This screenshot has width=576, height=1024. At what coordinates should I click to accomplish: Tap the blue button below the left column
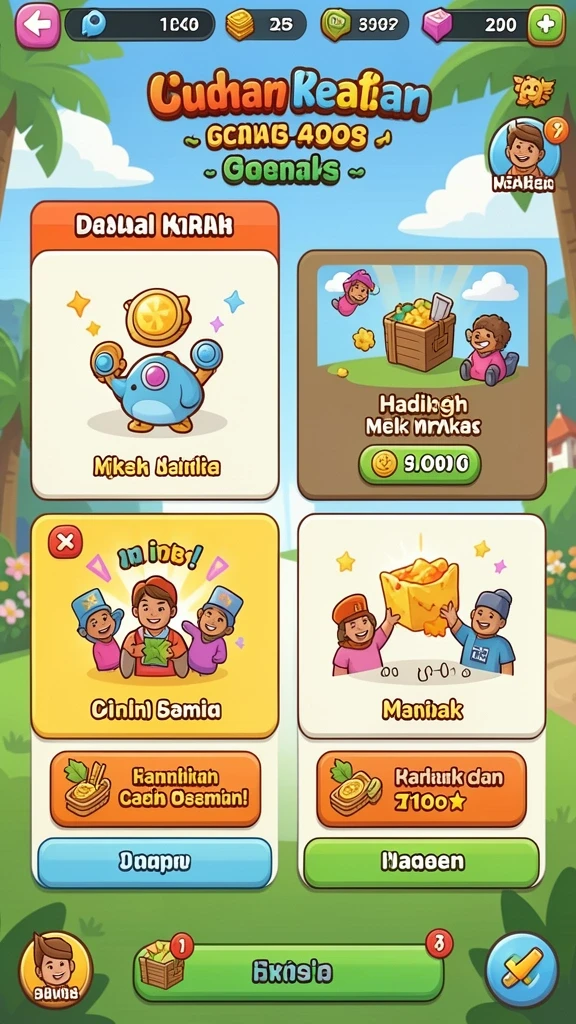coord(155,863)
